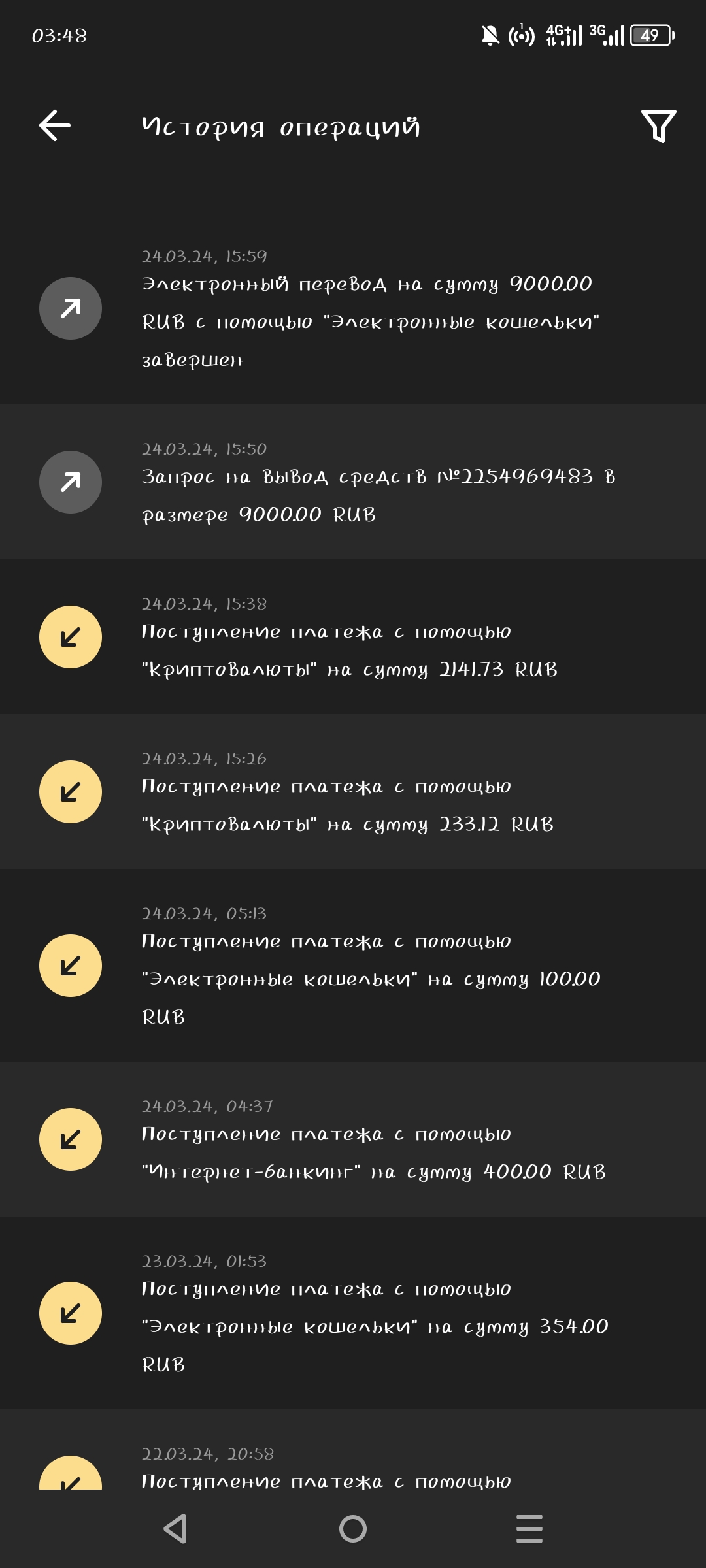View the 2141.73 RUB crypto deposit
The height and width of the screenshot is (1568, 706).
[366, 637]
